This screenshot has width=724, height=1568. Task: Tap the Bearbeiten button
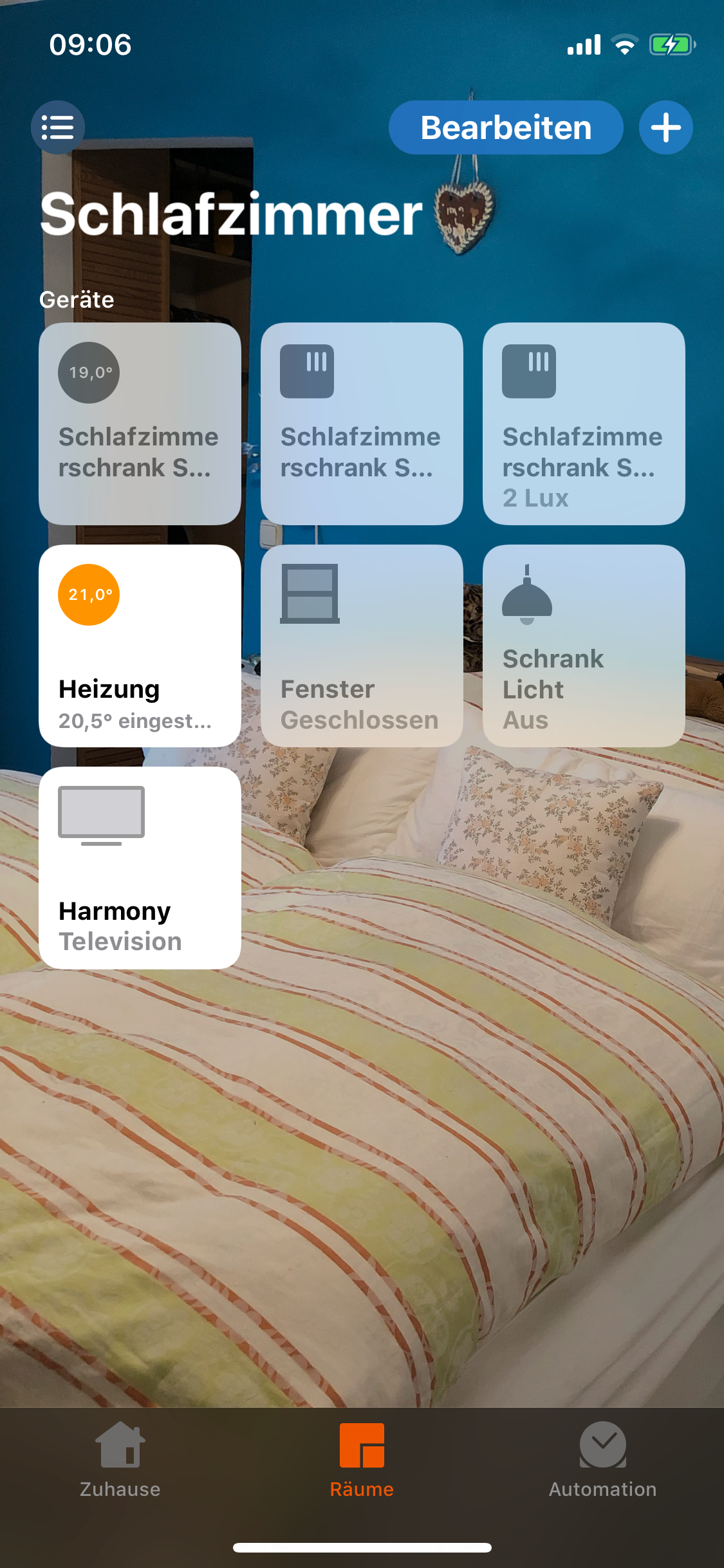pyautogui.click(x=506, y=127)
